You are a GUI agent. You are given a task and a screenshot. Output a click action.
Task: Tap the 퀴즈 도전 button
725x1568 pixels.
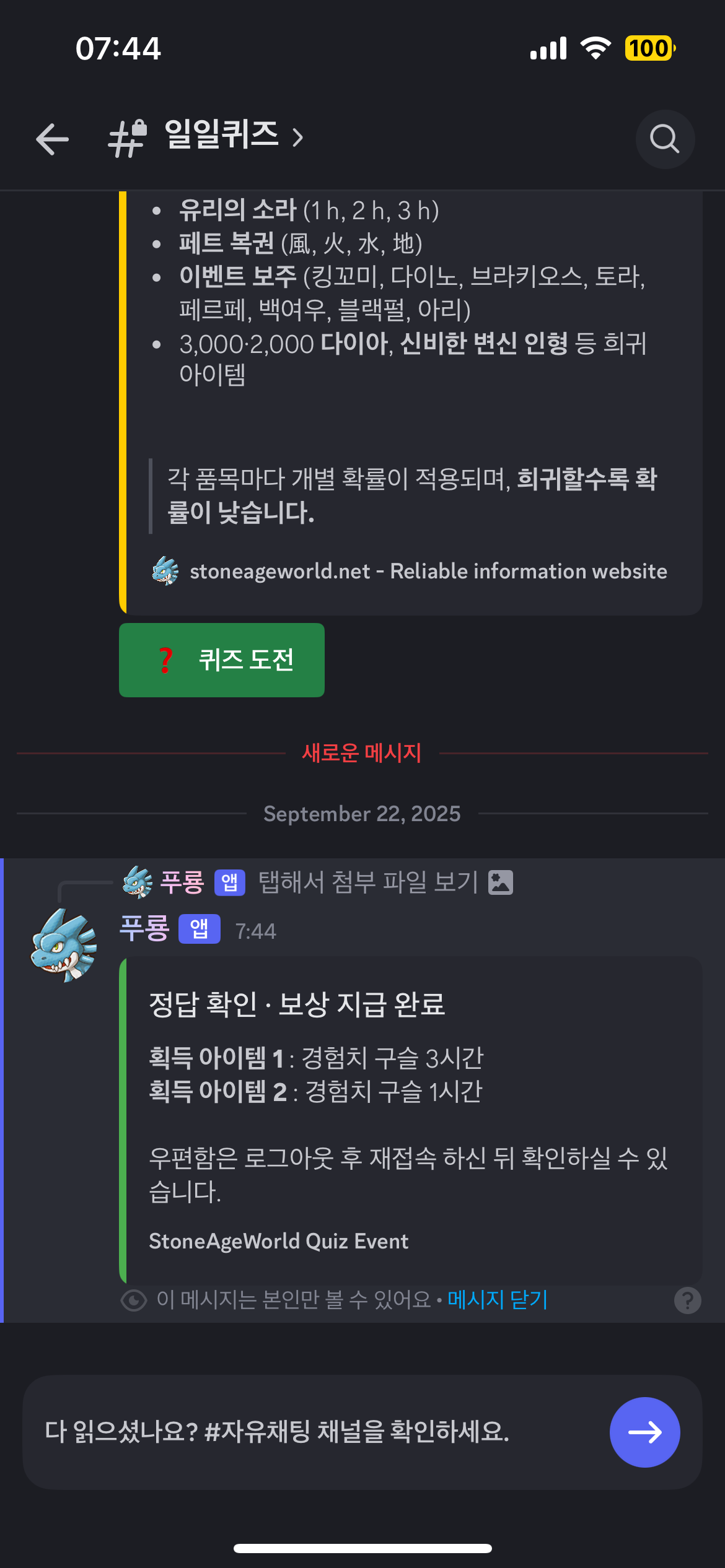click(222, 660)
